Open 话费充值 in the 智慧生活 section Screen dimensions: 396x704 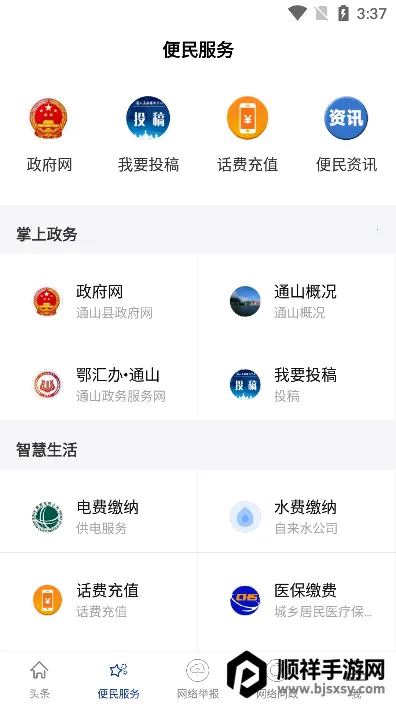coord(99,600)
